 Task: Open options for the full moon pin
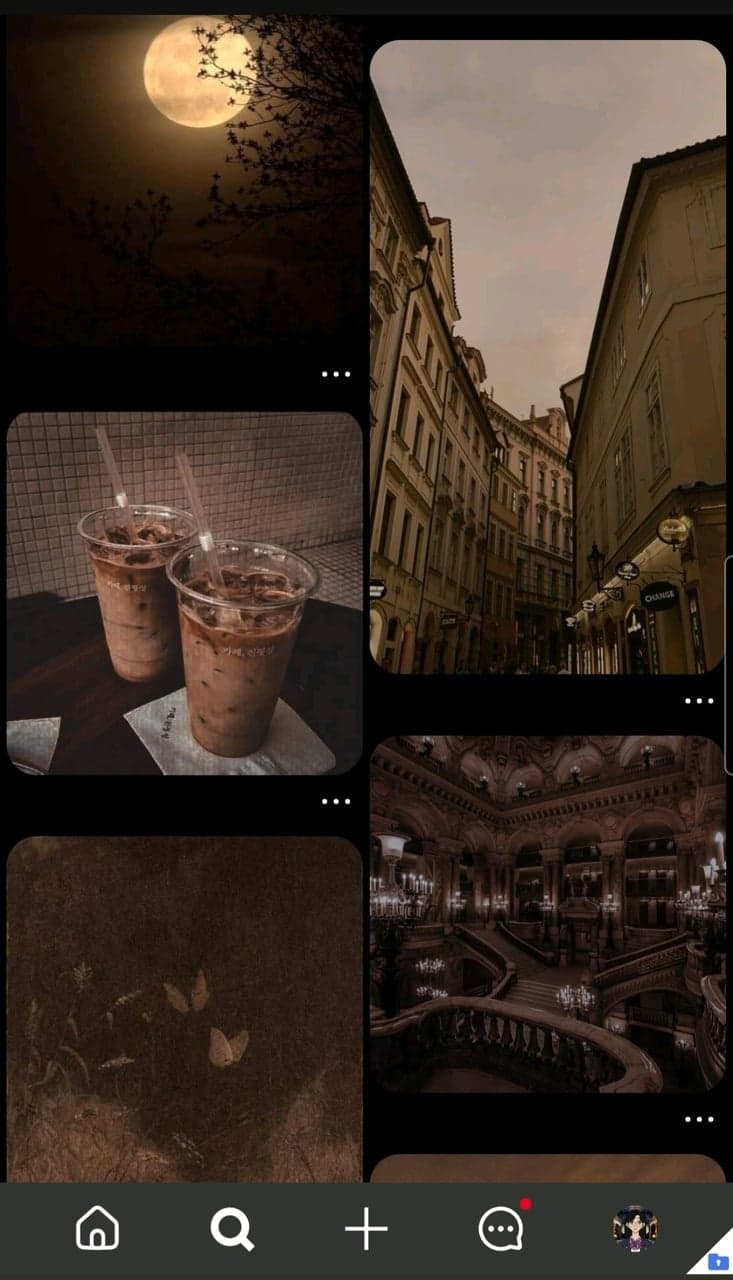point(336,374)
